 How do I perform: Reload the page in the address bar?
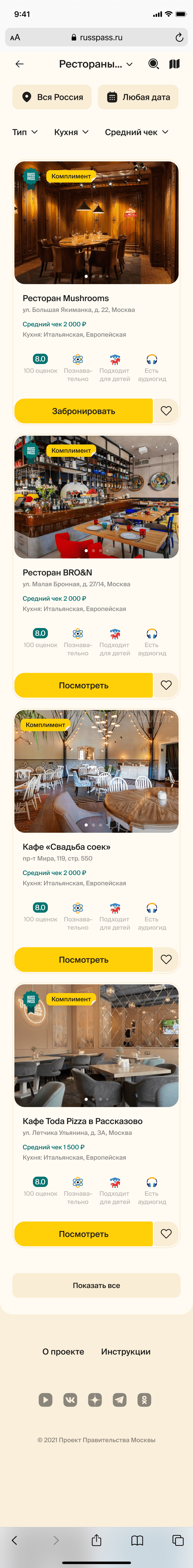coord(179,37)
